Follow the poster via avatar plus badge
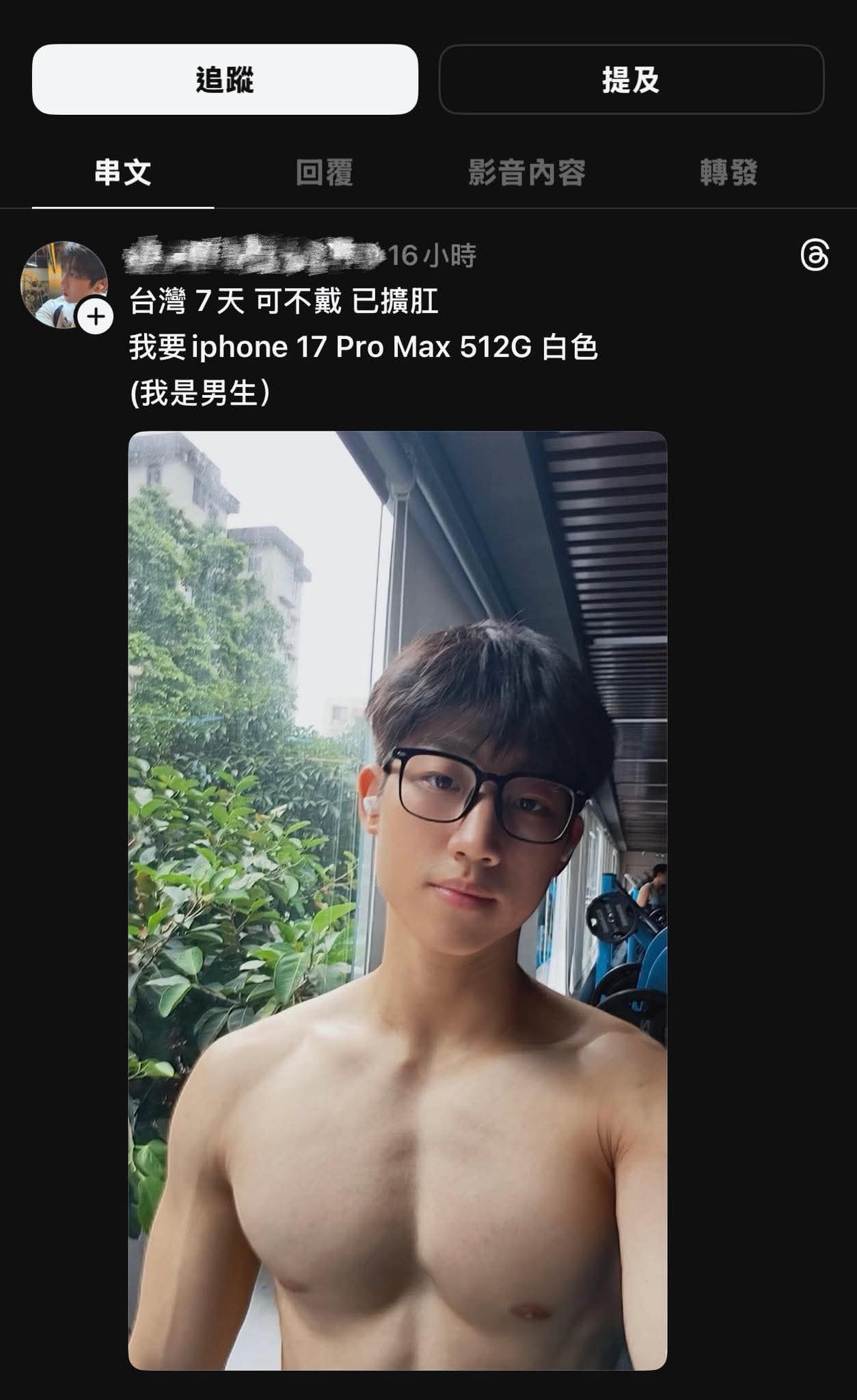The width and height of the screenshot is (857, 1400). 96,317
